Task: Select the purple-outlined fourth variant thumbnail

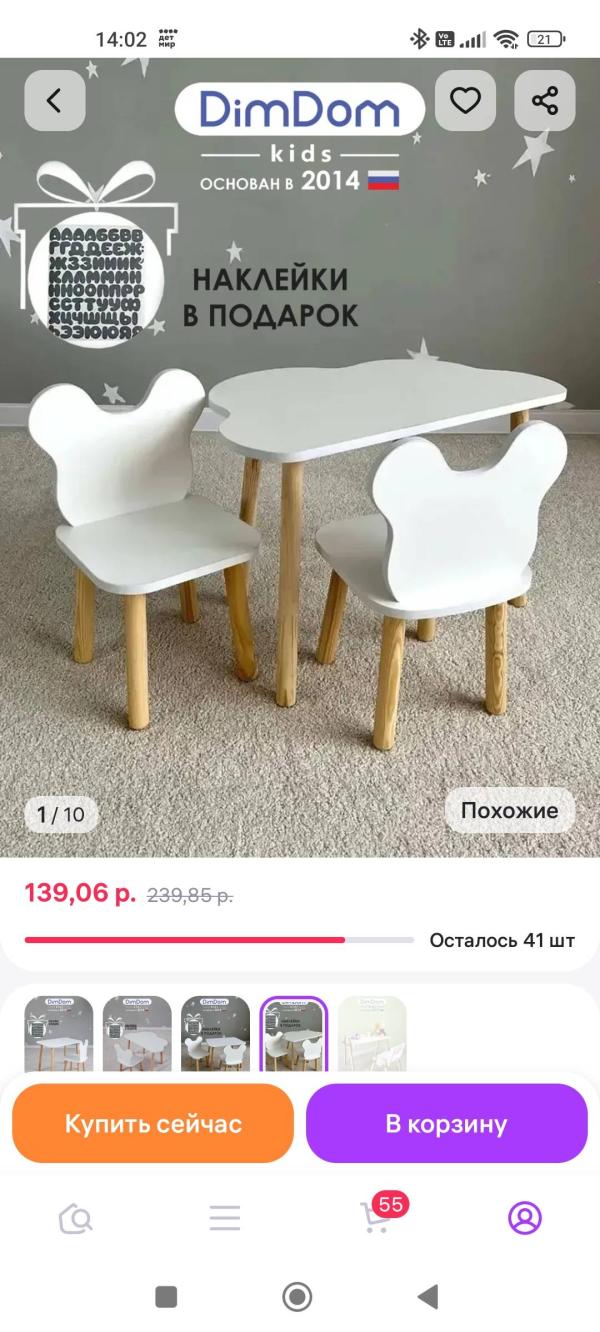Action: click(x=294, y=1034)
